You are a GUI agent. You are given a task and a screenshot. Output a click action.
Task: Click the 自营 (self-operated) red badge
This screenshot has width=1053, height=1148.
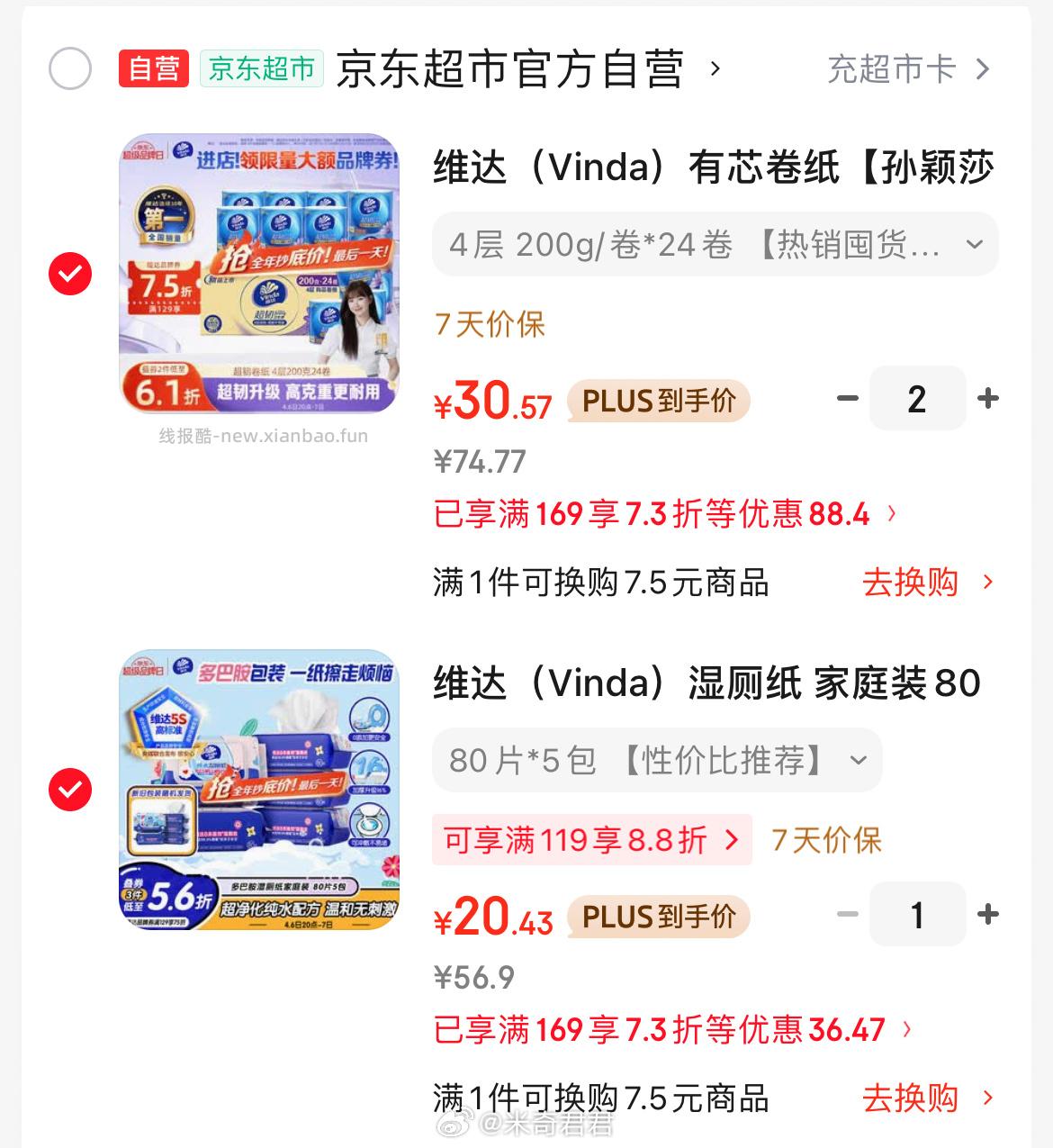(x=155, y=67)
